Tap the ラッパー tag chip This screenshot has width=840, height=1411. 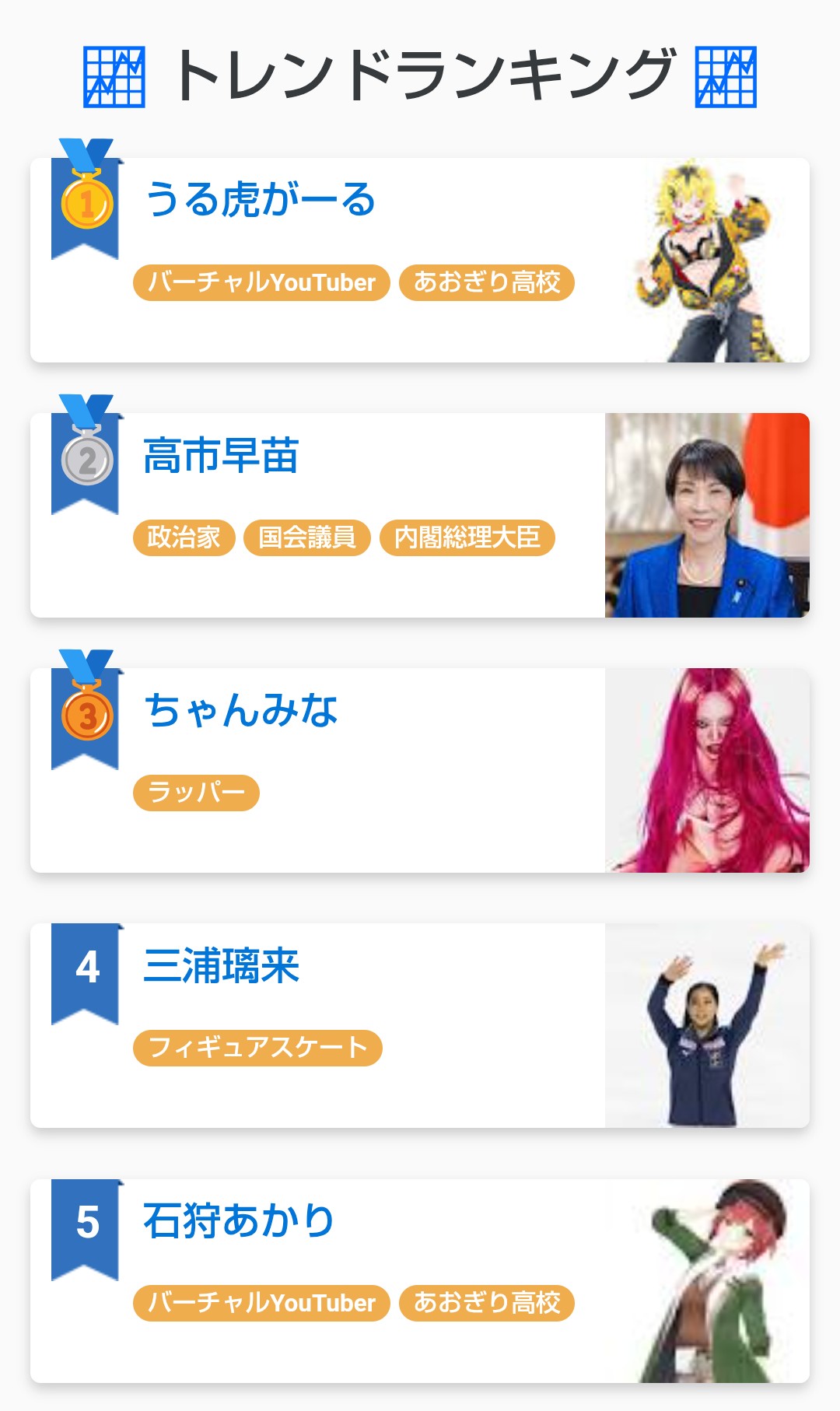tap(196, 793)
